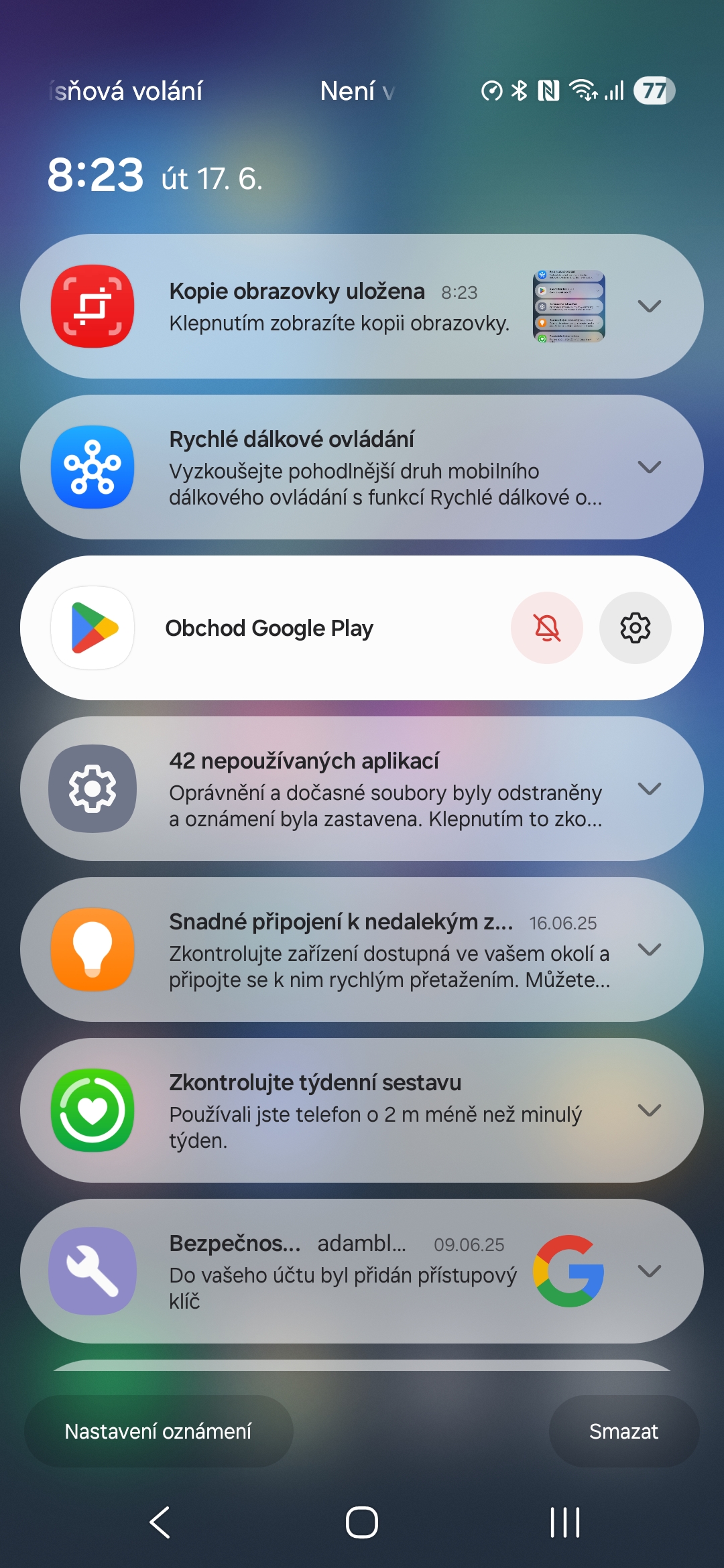The height and width of the screenshot is (1568, 724).
Task: Mute Obchod Google Play notifications
Action: tap(547, 628)
